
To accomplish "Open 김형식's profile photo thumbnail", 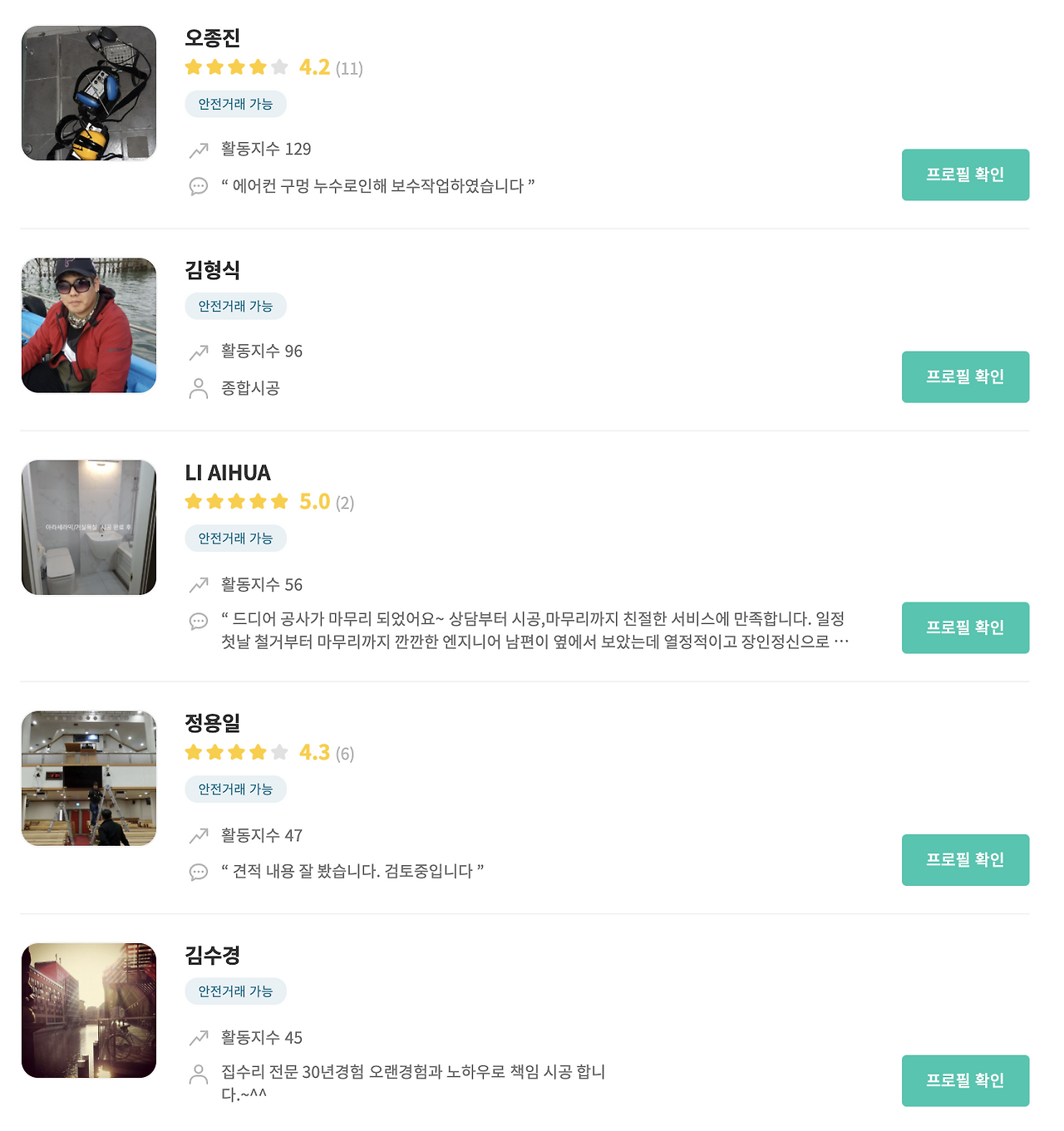I will pyautogui.click(x=88, y=325).
